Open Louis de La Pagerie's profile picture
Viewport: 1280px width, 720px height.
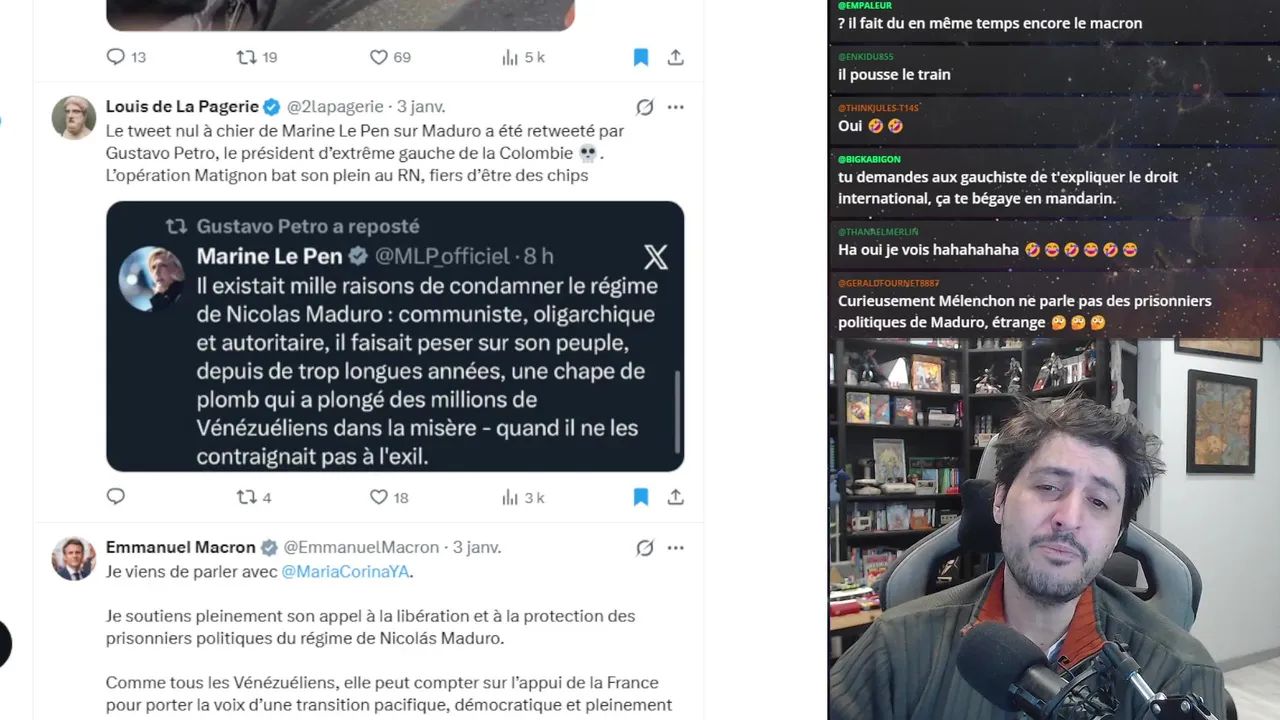tap(74, 118)
